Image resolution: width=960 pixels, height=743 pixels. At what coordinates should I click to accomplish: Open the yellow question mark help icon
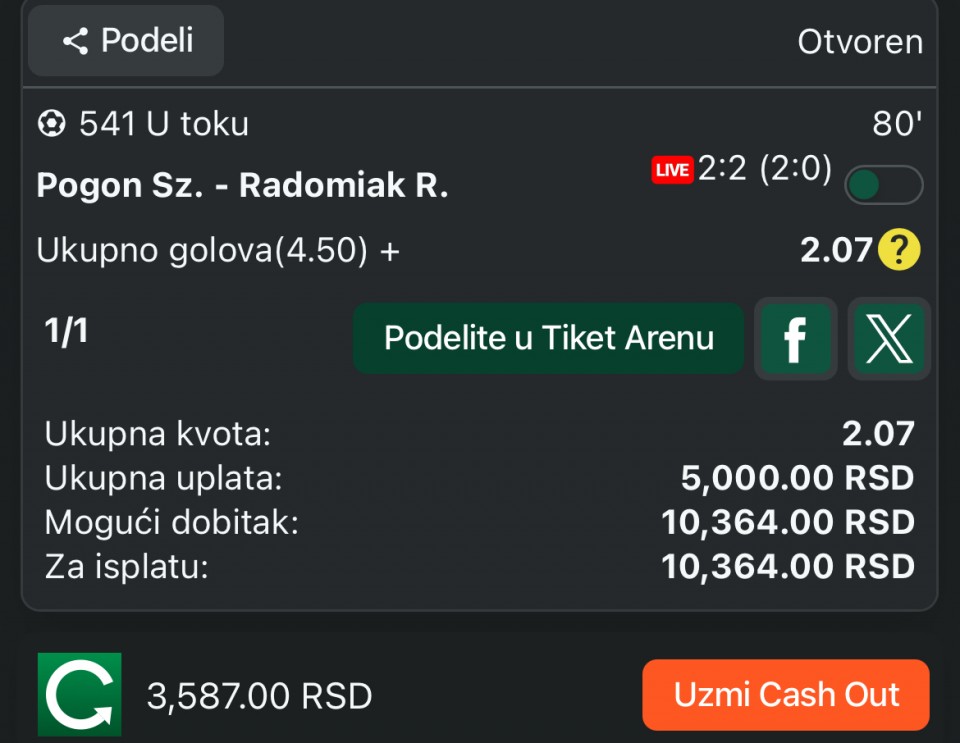[x=898, y=250]
